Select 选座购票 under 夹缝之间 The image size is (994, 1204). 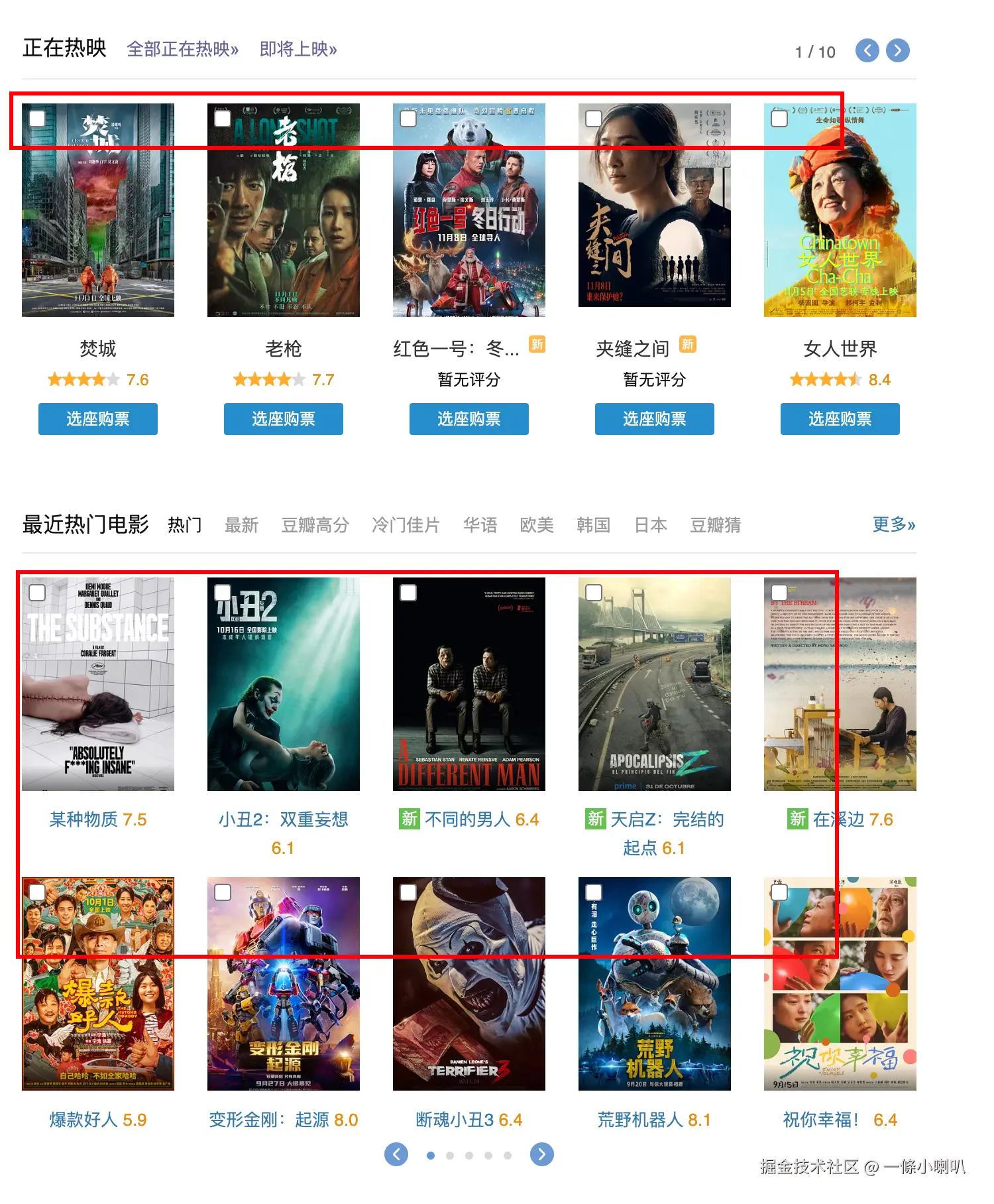[654, 419]
